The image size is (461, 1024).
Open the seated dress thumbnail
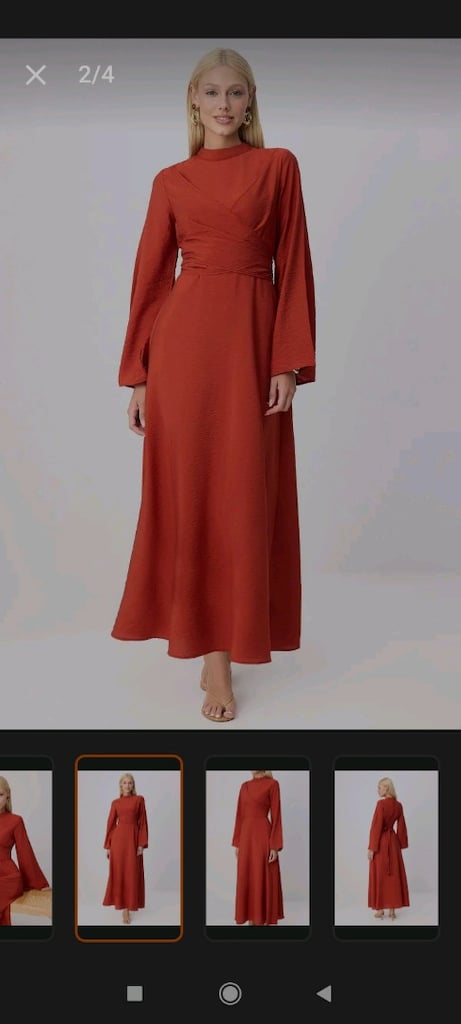(x=26, y=848)
